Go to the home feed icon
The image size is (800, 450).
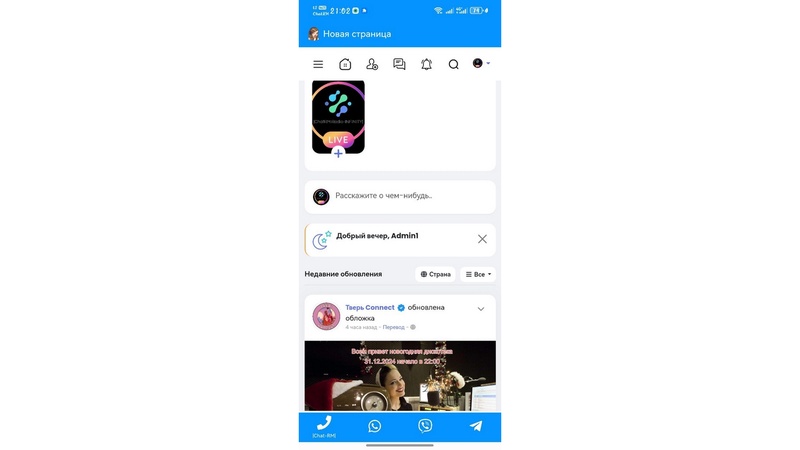(345, 64)
